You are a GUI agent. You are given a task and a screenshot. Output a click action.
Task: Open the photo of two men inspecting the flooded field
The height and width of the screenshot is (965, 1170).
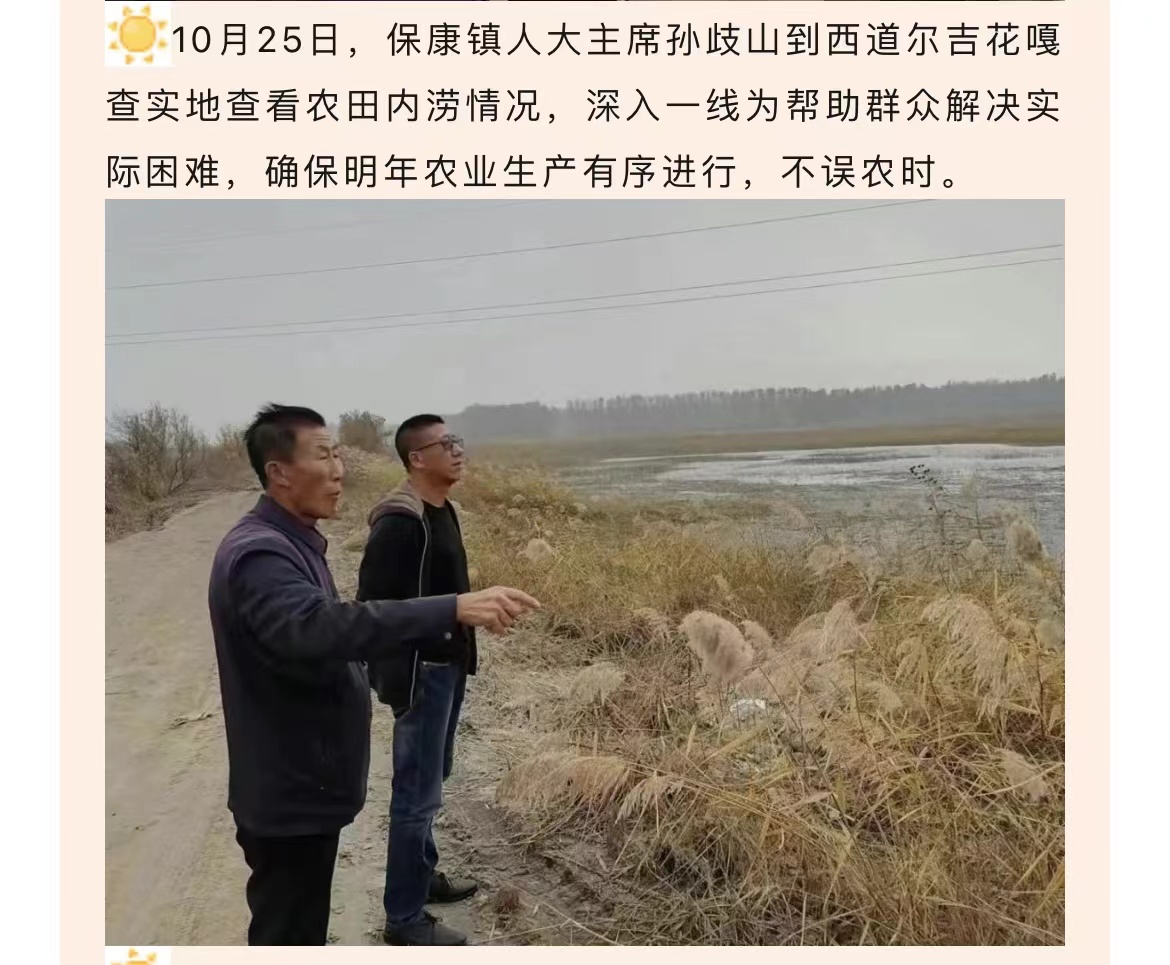pyautogui.click(x=585, y=572)
